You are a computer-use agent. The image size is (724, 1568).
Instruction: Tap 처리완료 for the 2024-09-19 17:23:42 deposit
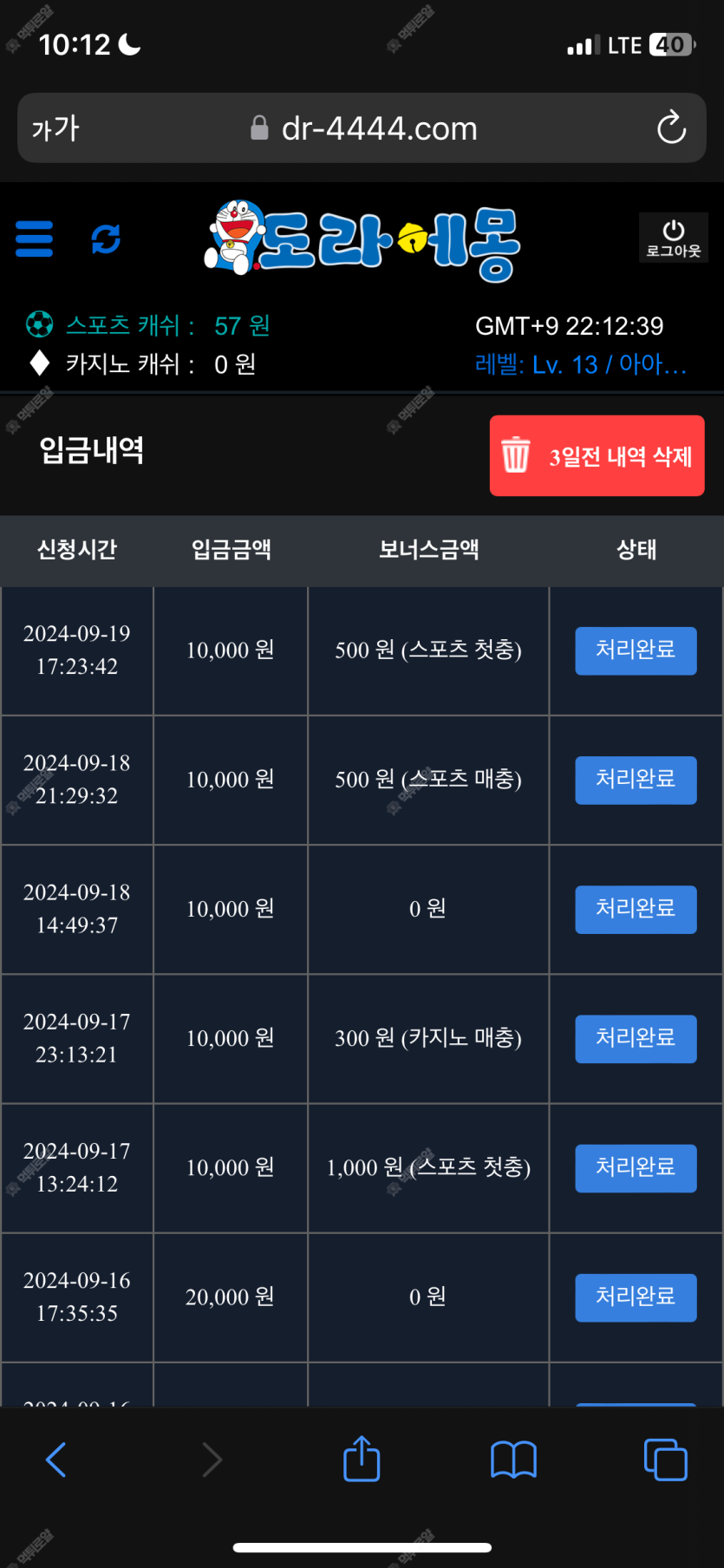(636, 650)
